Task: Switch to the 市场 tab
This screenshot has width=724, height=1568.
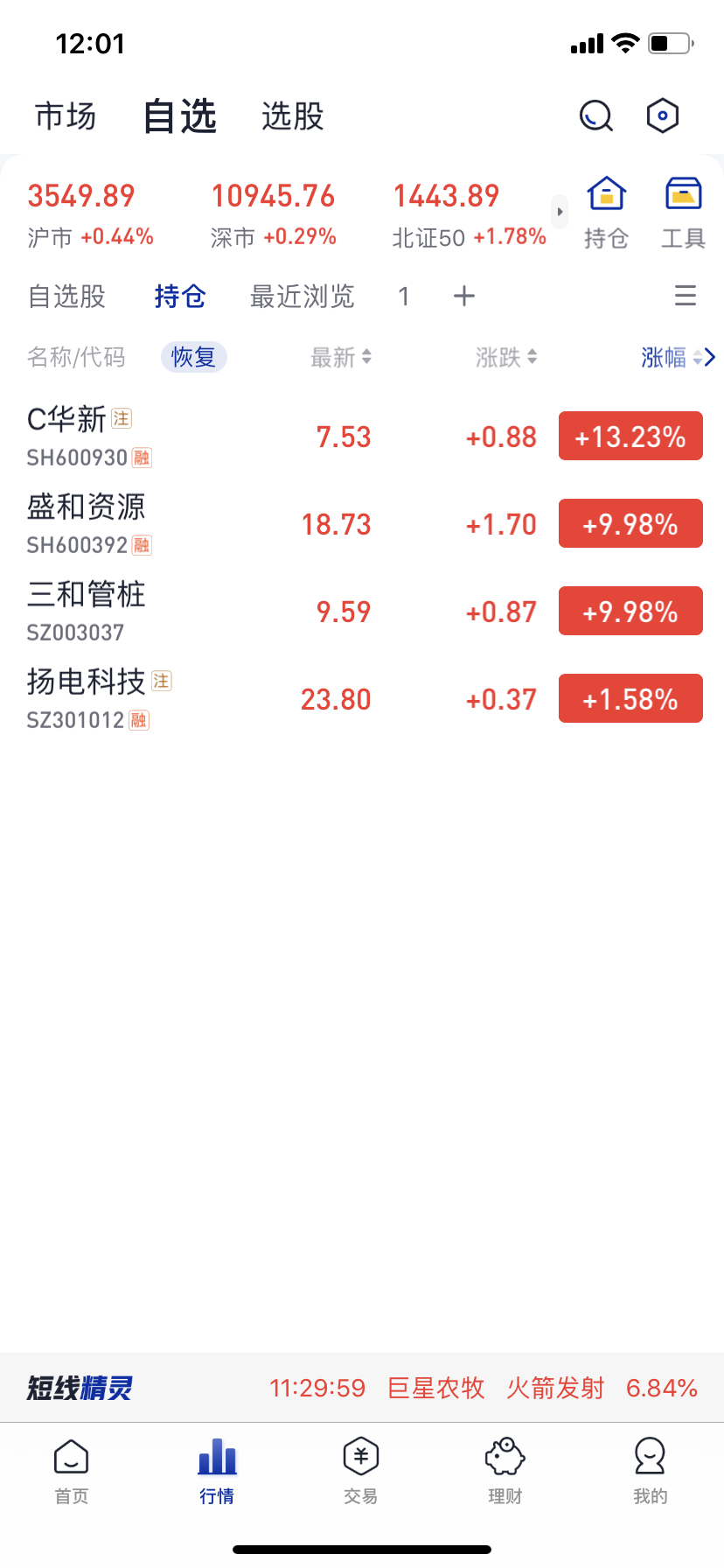Action: click(x=66, y=115)
